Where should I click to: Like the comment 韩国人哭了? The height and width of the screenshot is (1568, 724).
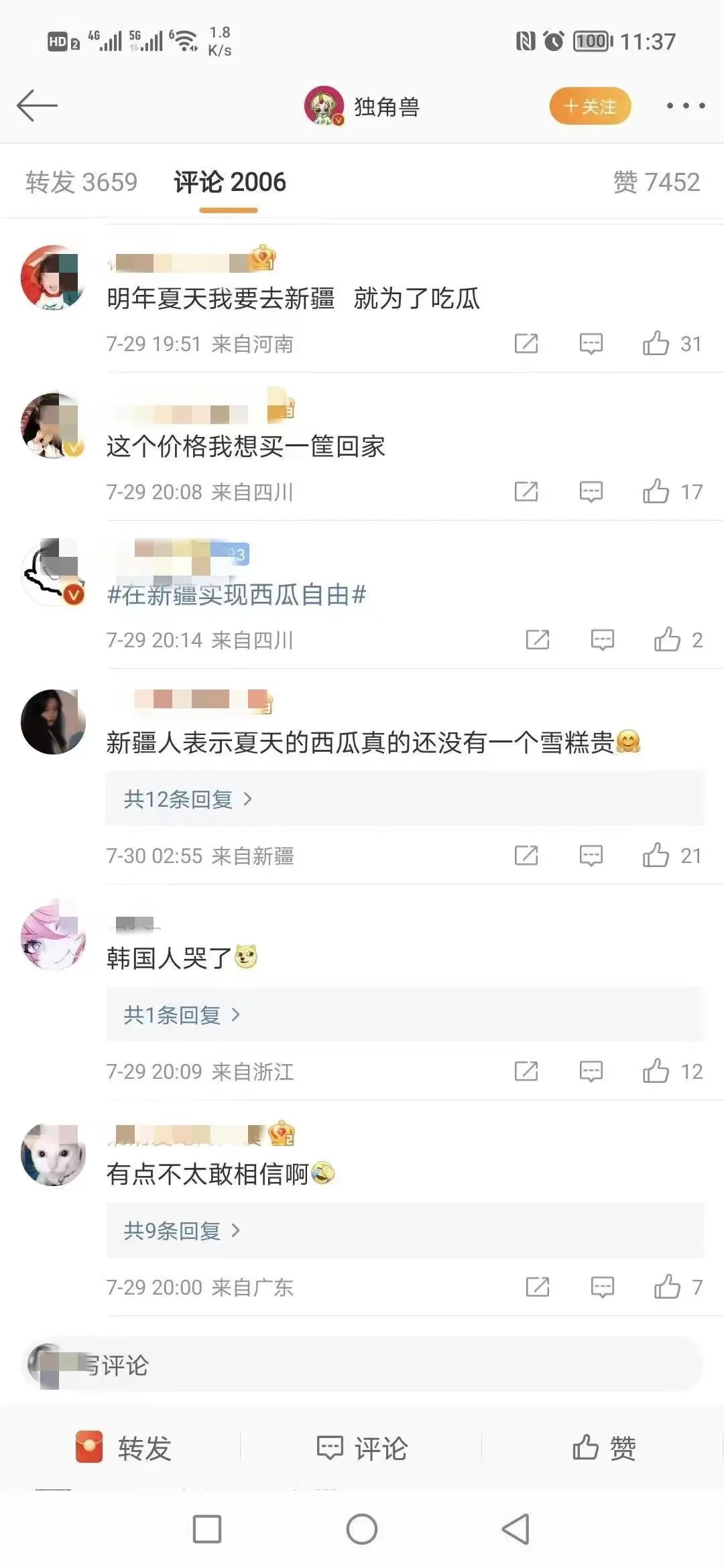coord(656,1071)
